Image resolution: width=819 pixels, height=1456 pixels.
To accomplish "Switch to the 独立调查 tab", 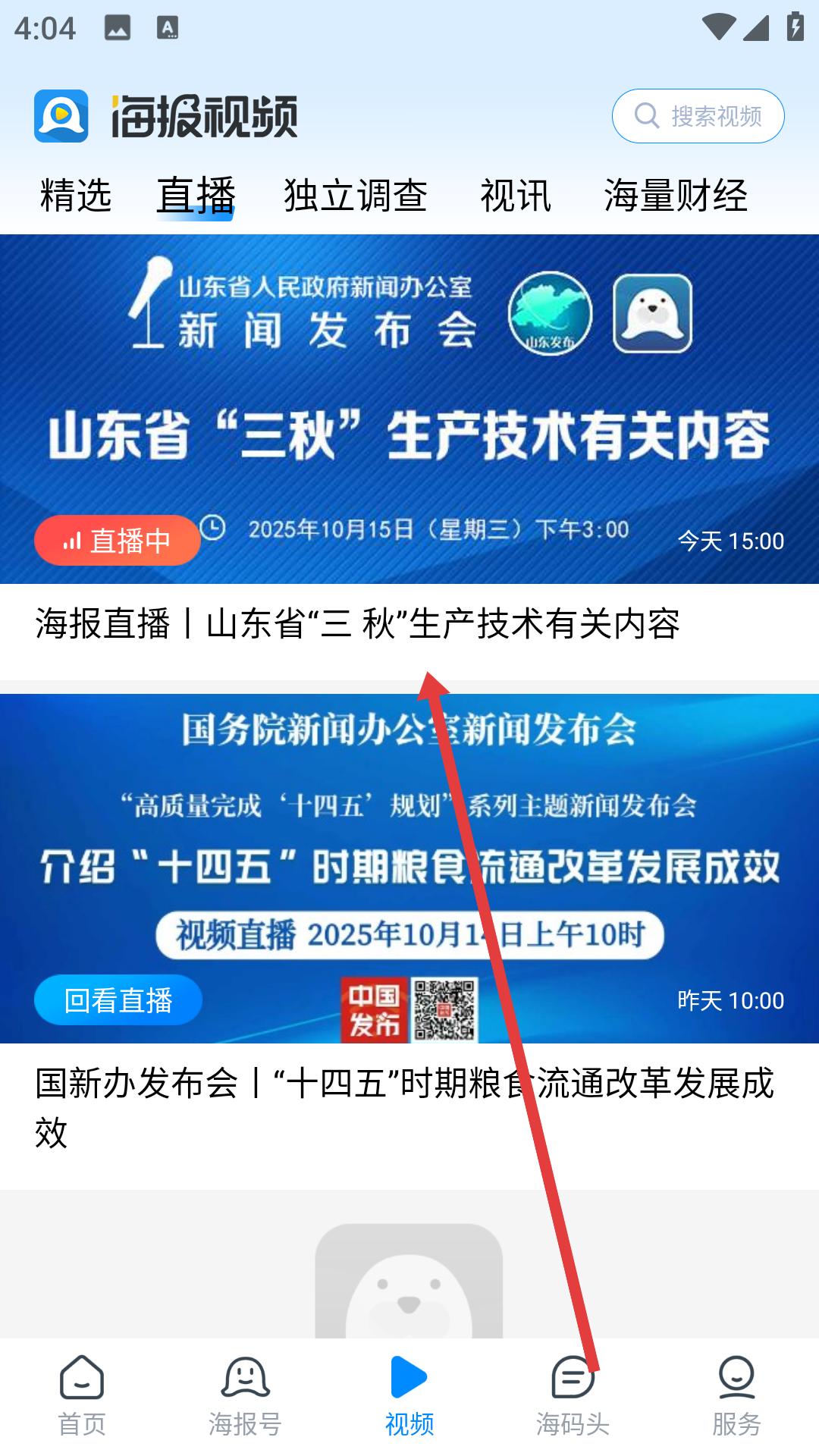I will [355, 196].
